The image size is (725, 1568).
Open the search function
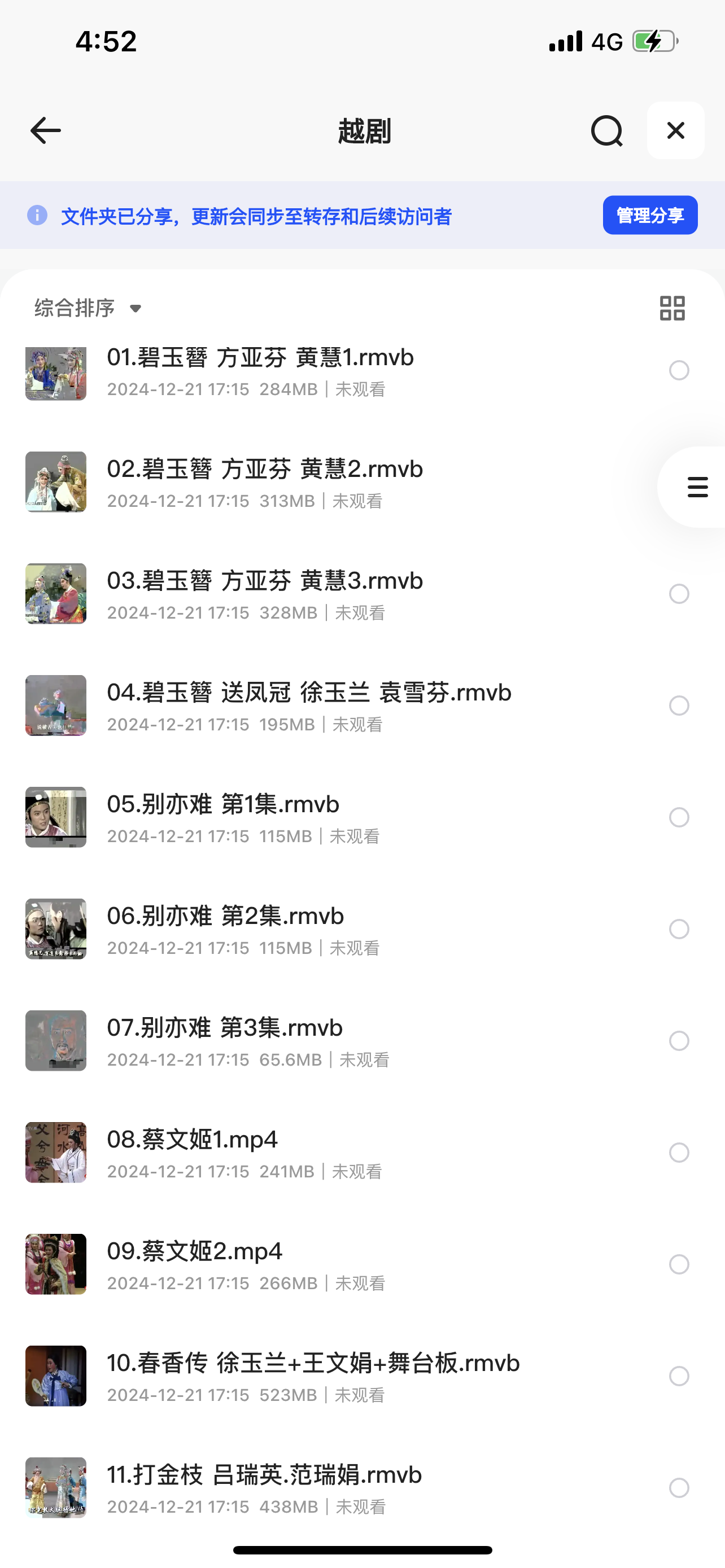point(606,130)
